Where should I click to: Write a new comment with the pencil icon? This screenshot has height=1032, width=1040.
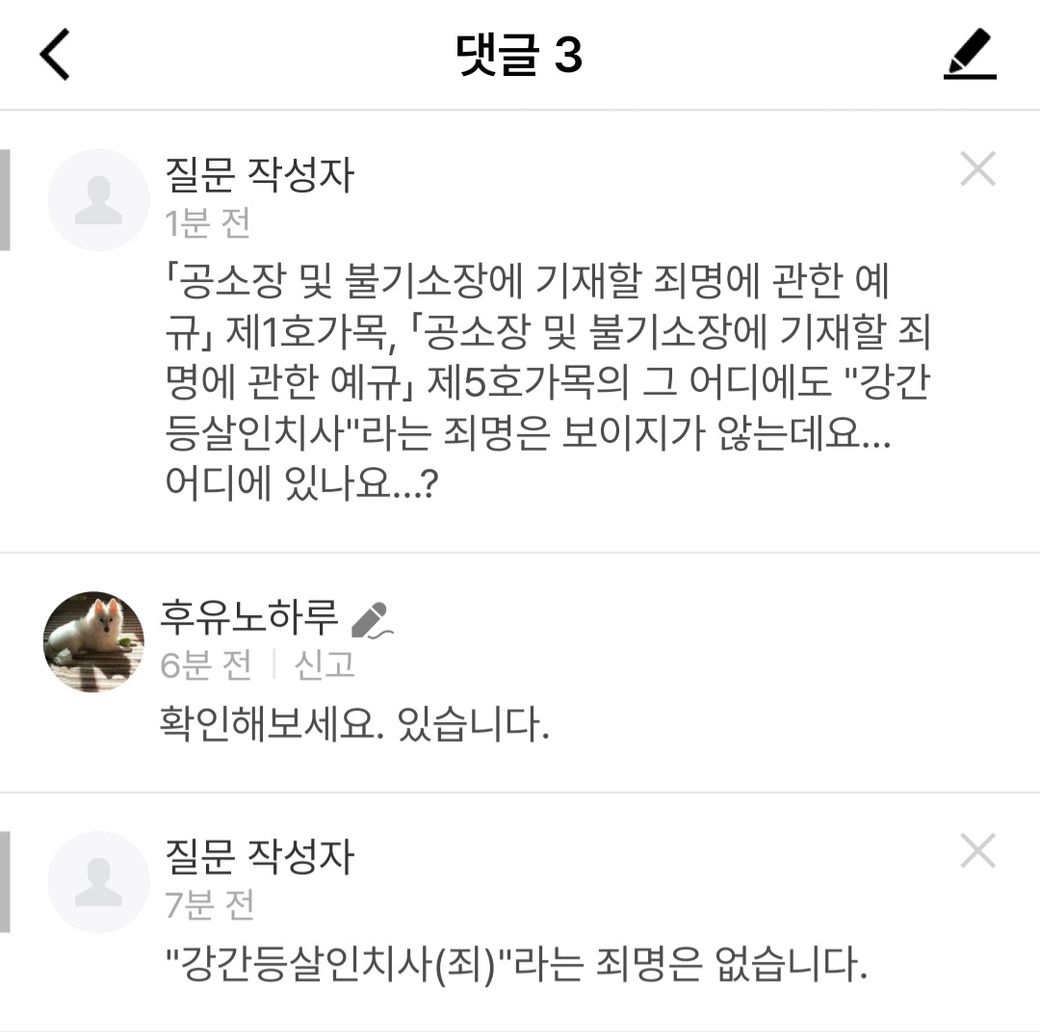tap(969, 55)
